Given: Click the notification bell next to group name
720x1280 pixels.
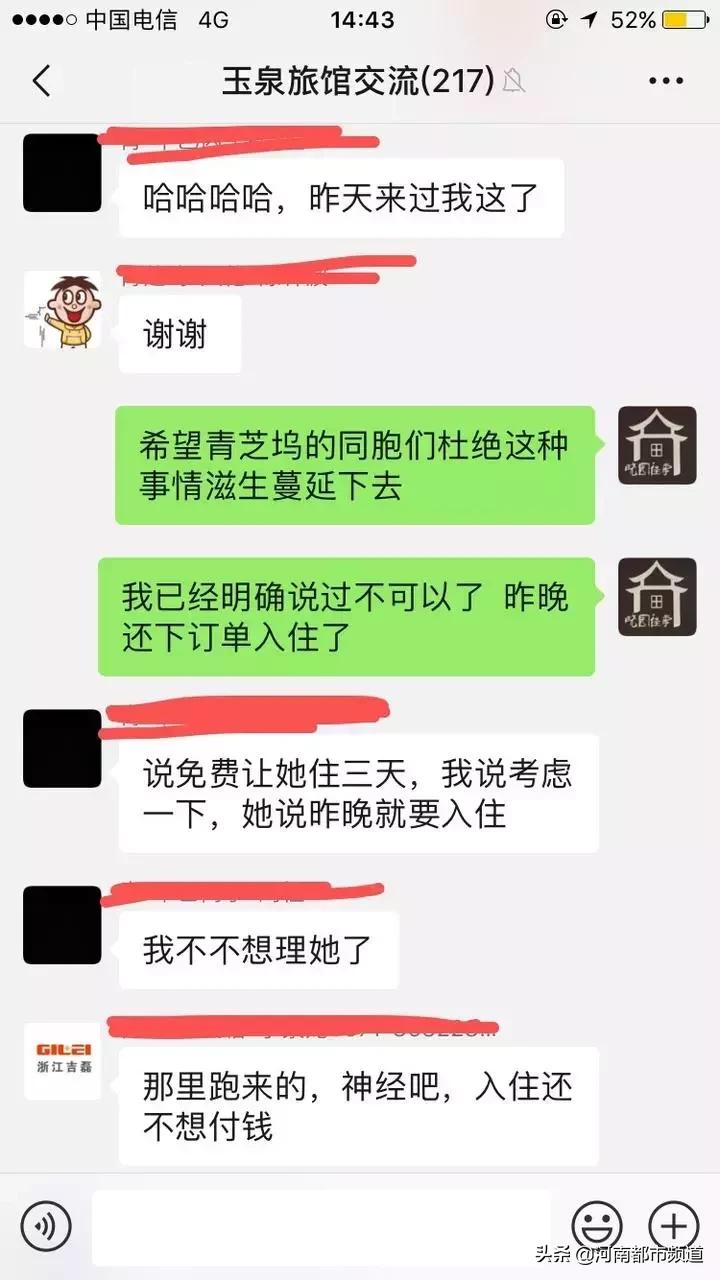Looking at the screenshot, I should [513, 79].
